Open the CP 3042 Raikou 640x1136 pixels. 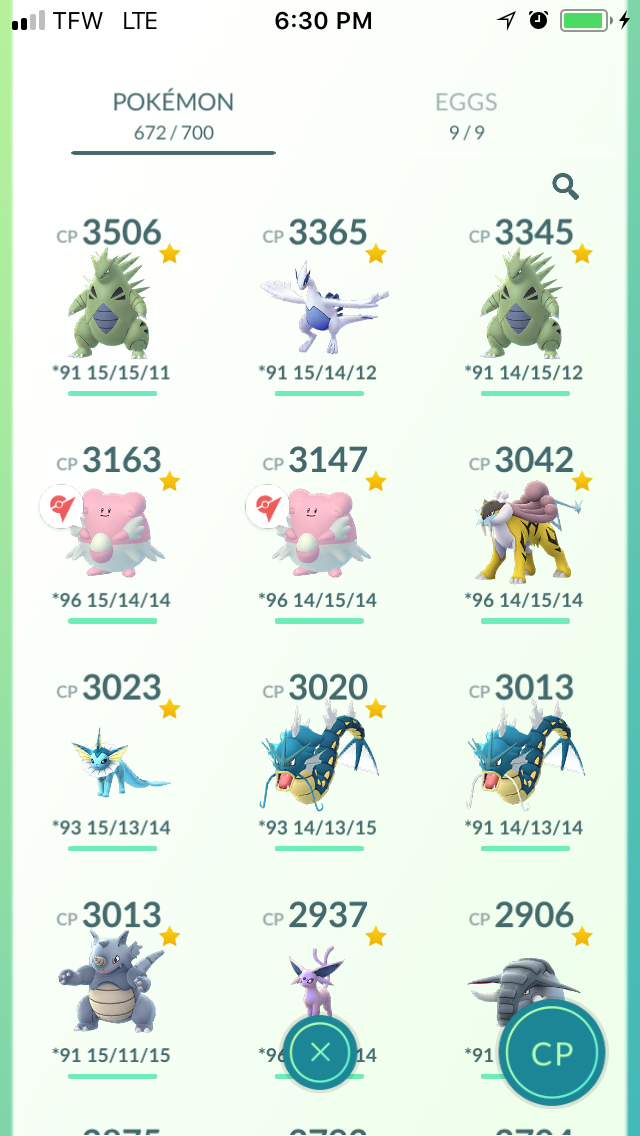coord(525,533)
